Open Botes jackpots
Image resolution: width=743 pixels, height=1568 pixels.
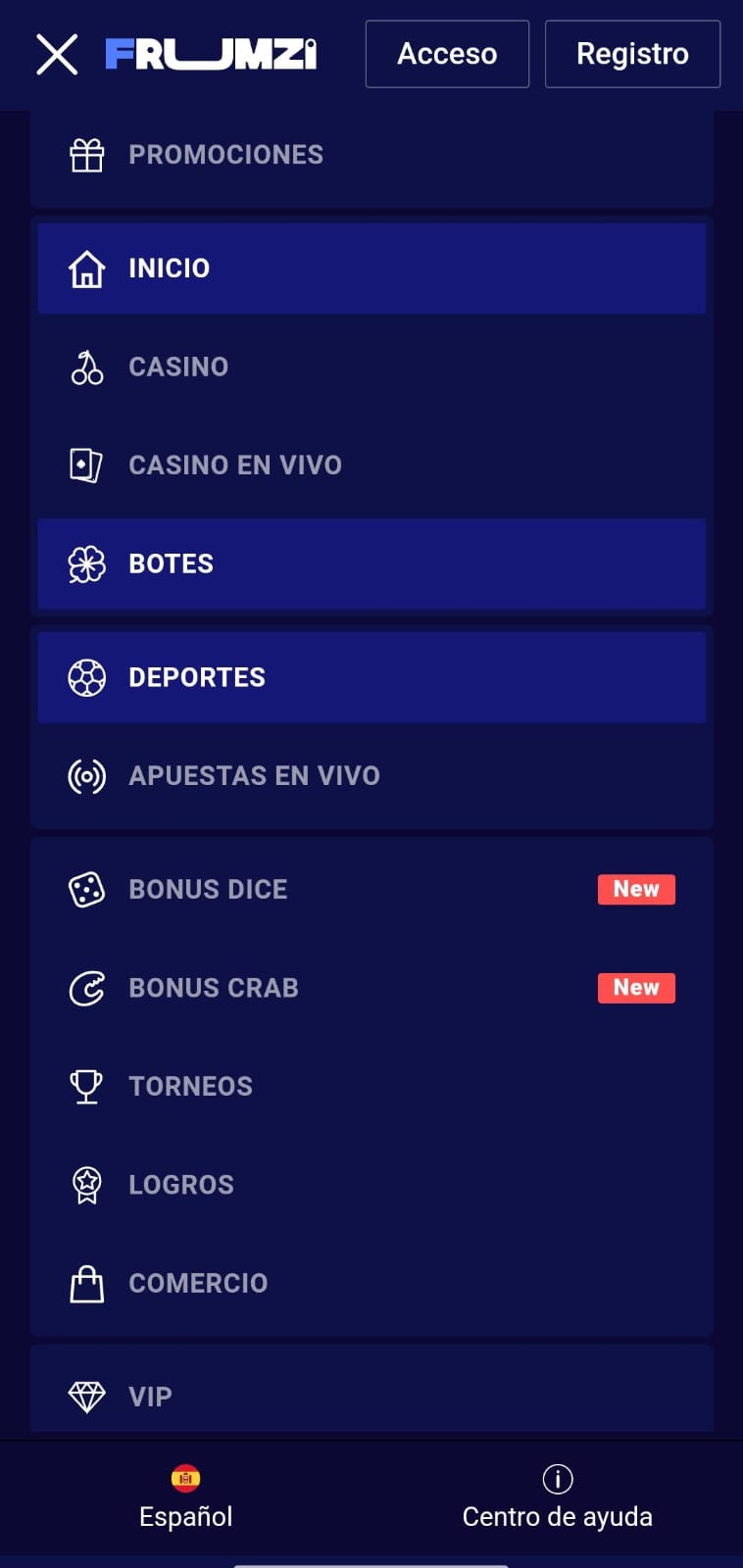[371, 564]
